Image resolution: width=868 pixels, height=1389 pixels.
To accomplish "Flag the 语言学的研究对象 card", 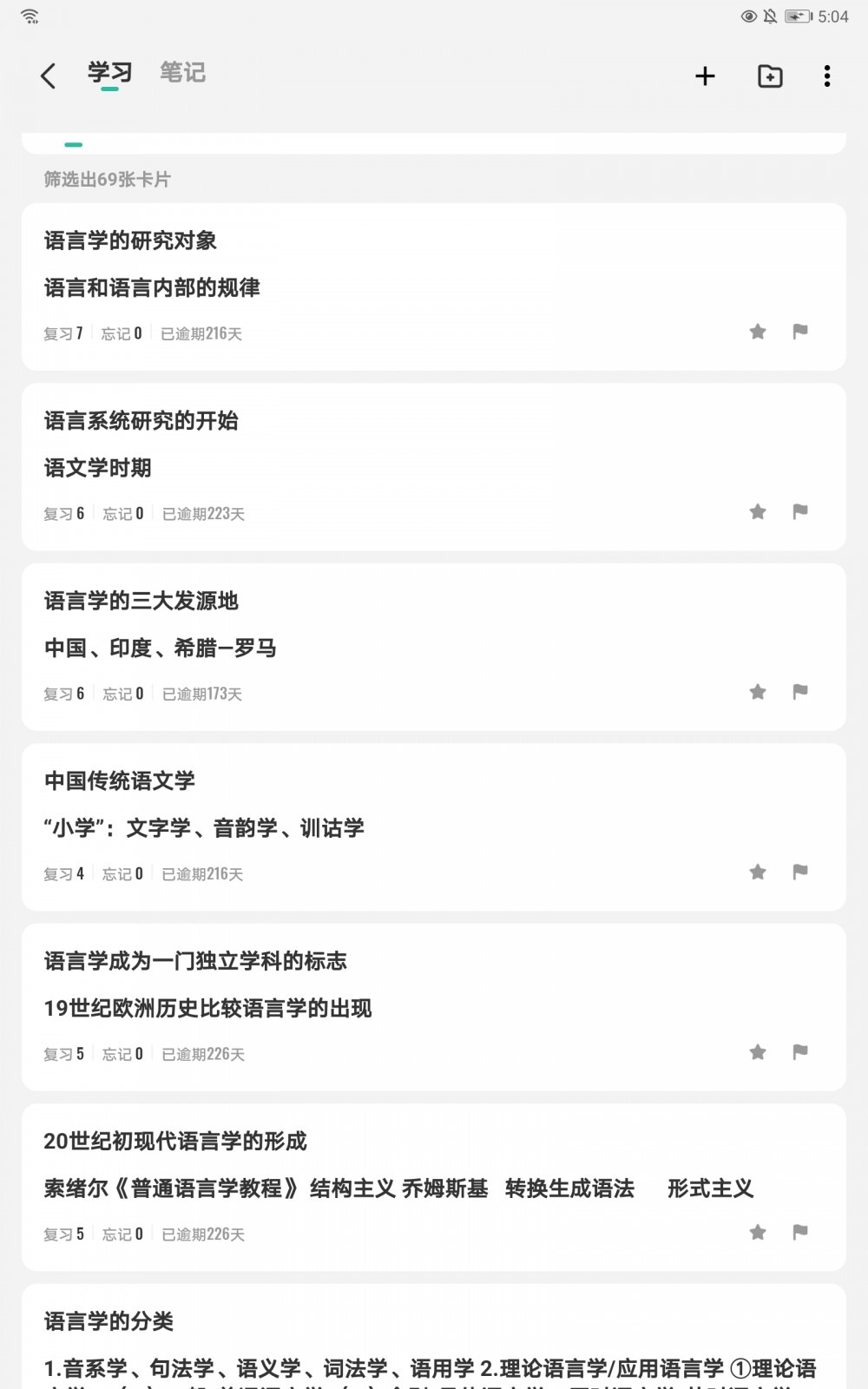I will (x=800, y=332).
